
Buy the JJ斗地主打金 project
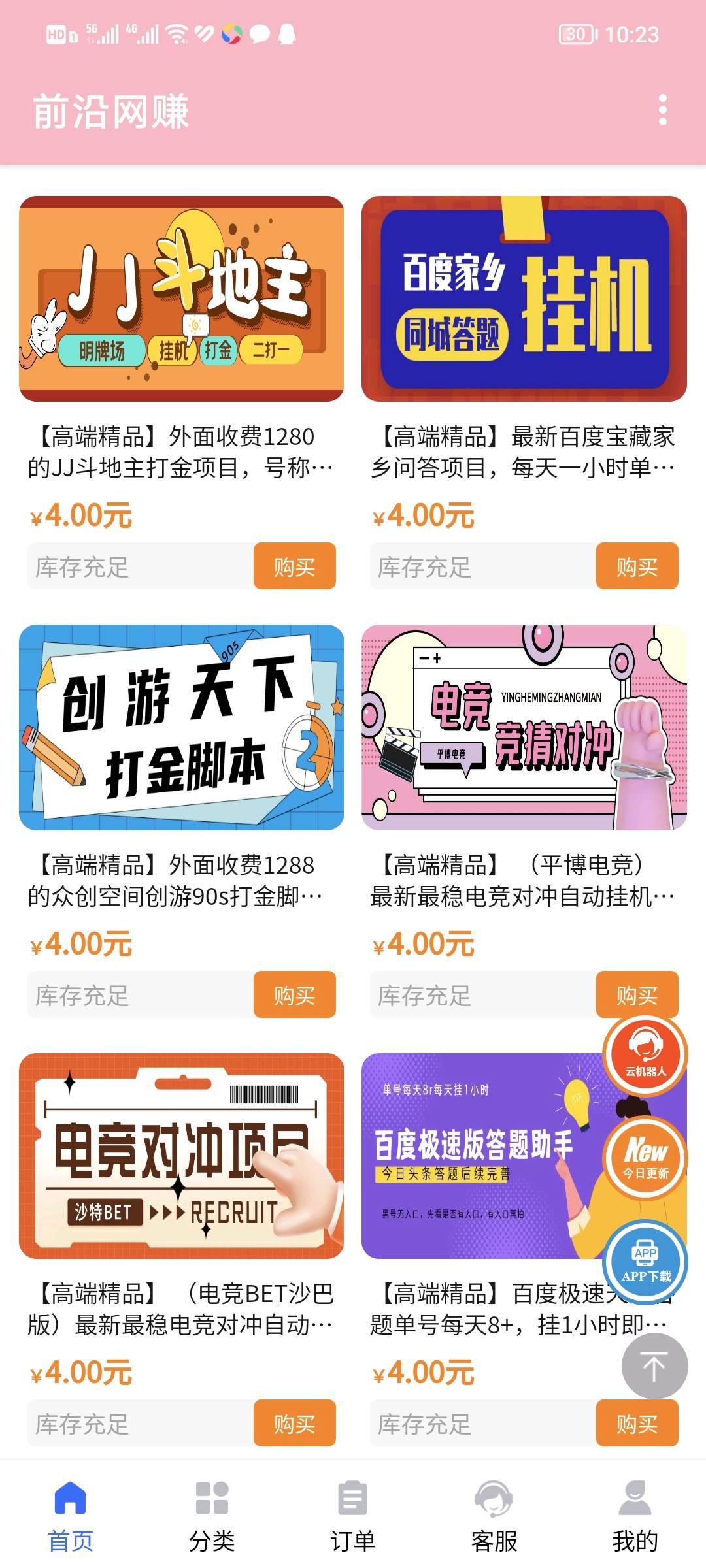(294, 566)
